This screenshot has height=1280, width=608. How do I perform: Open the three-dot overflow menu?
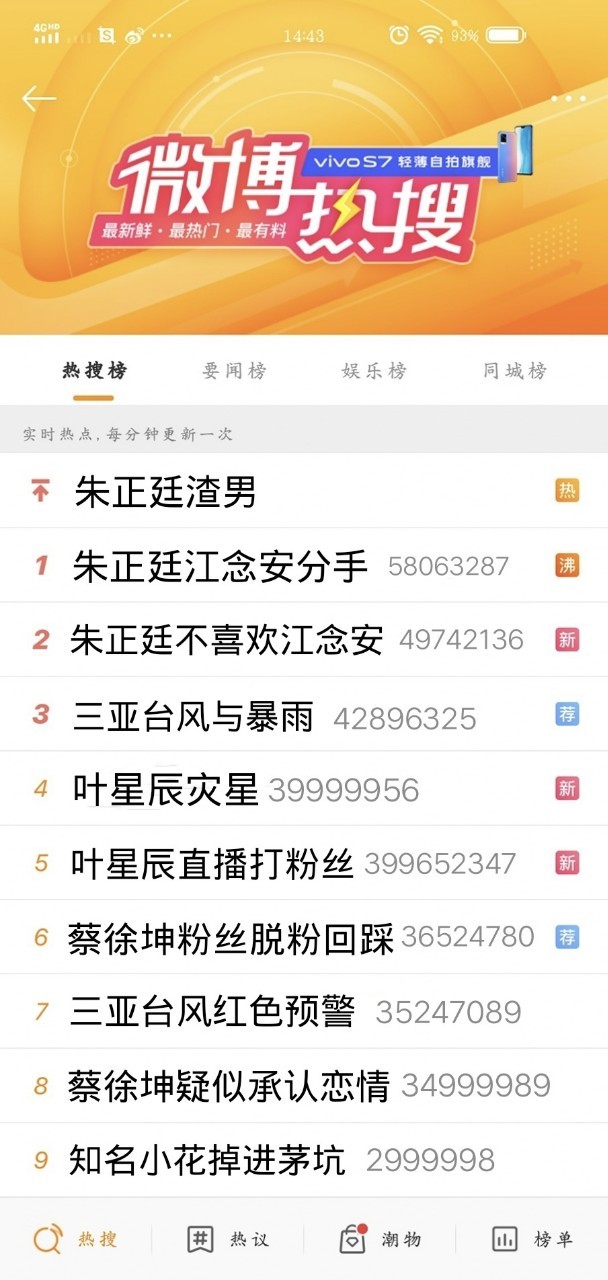point(568,99)
